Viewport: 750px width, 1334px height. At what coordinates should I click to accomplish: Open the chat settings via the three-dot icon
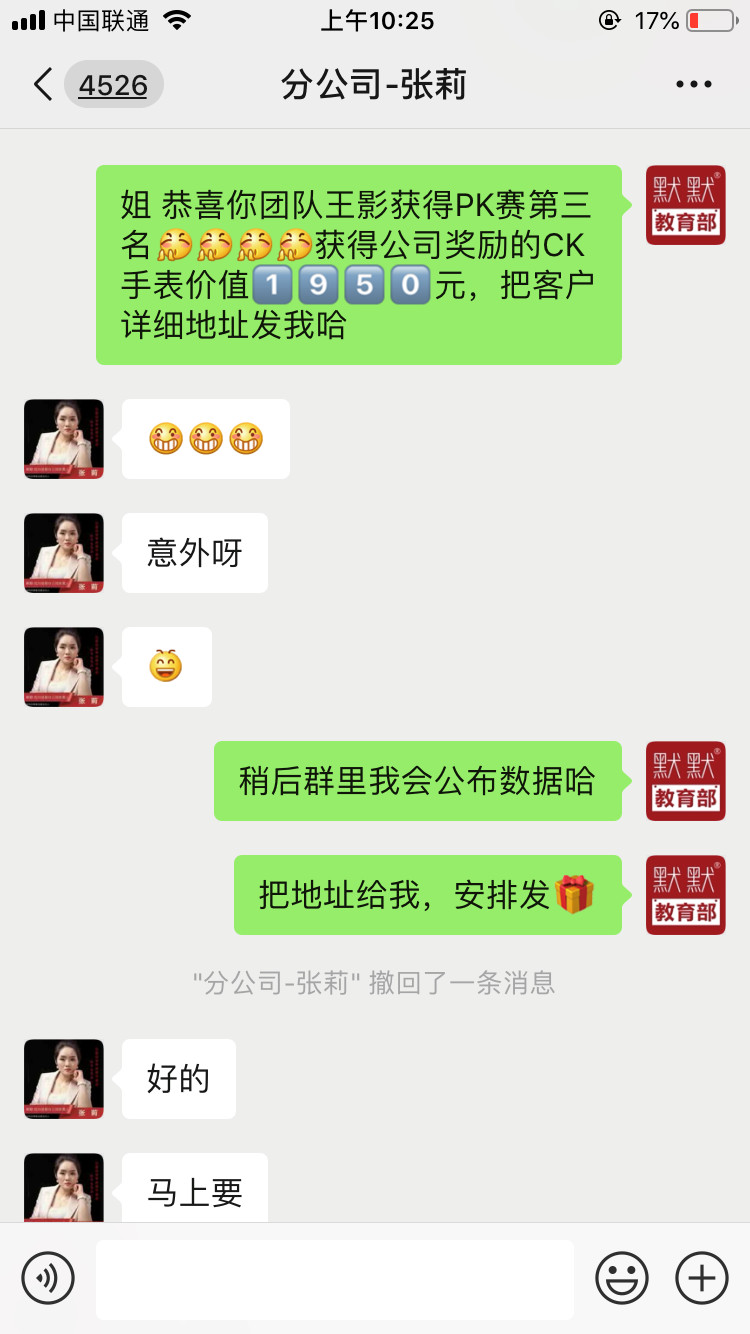693,84
